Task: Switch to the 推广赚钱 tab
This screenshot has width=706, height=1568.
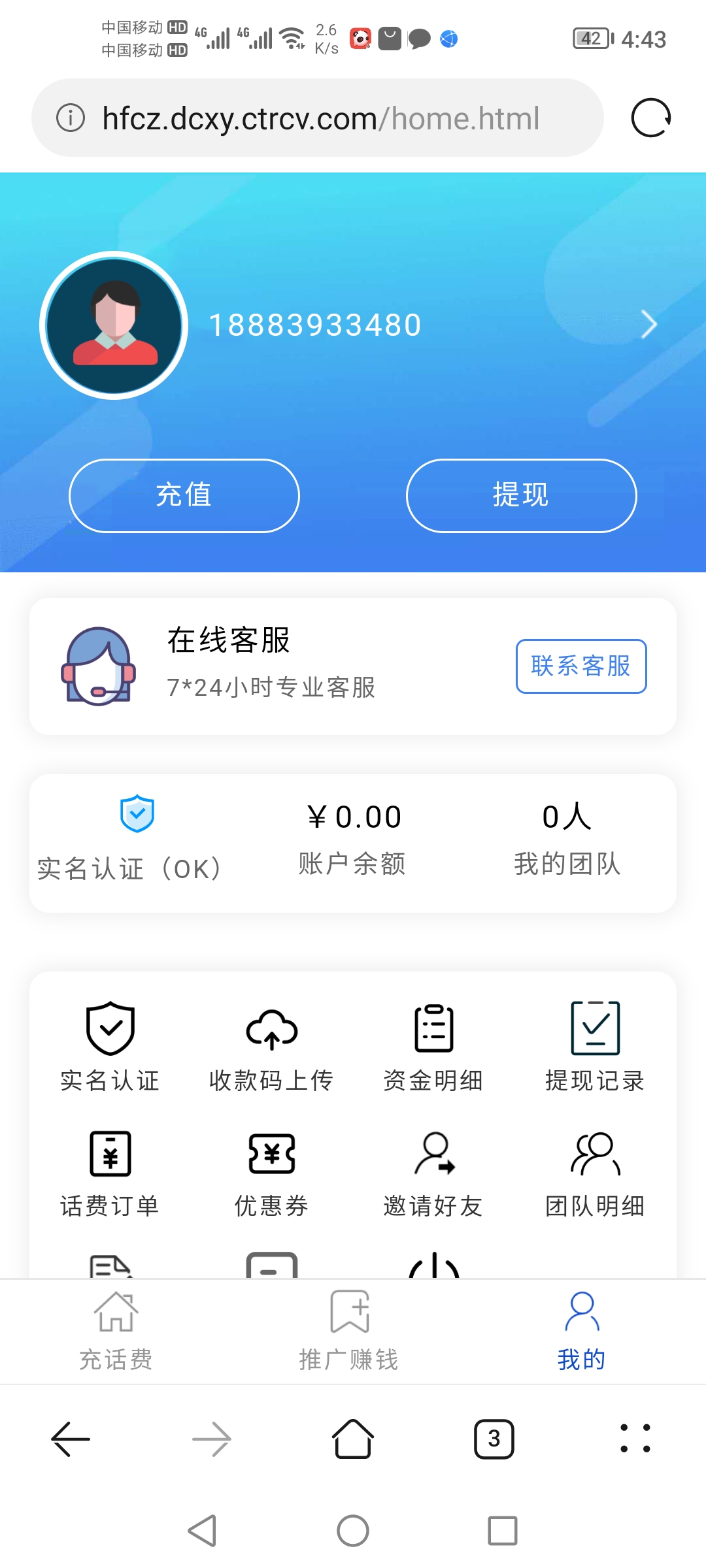Action: point(349,1330)
